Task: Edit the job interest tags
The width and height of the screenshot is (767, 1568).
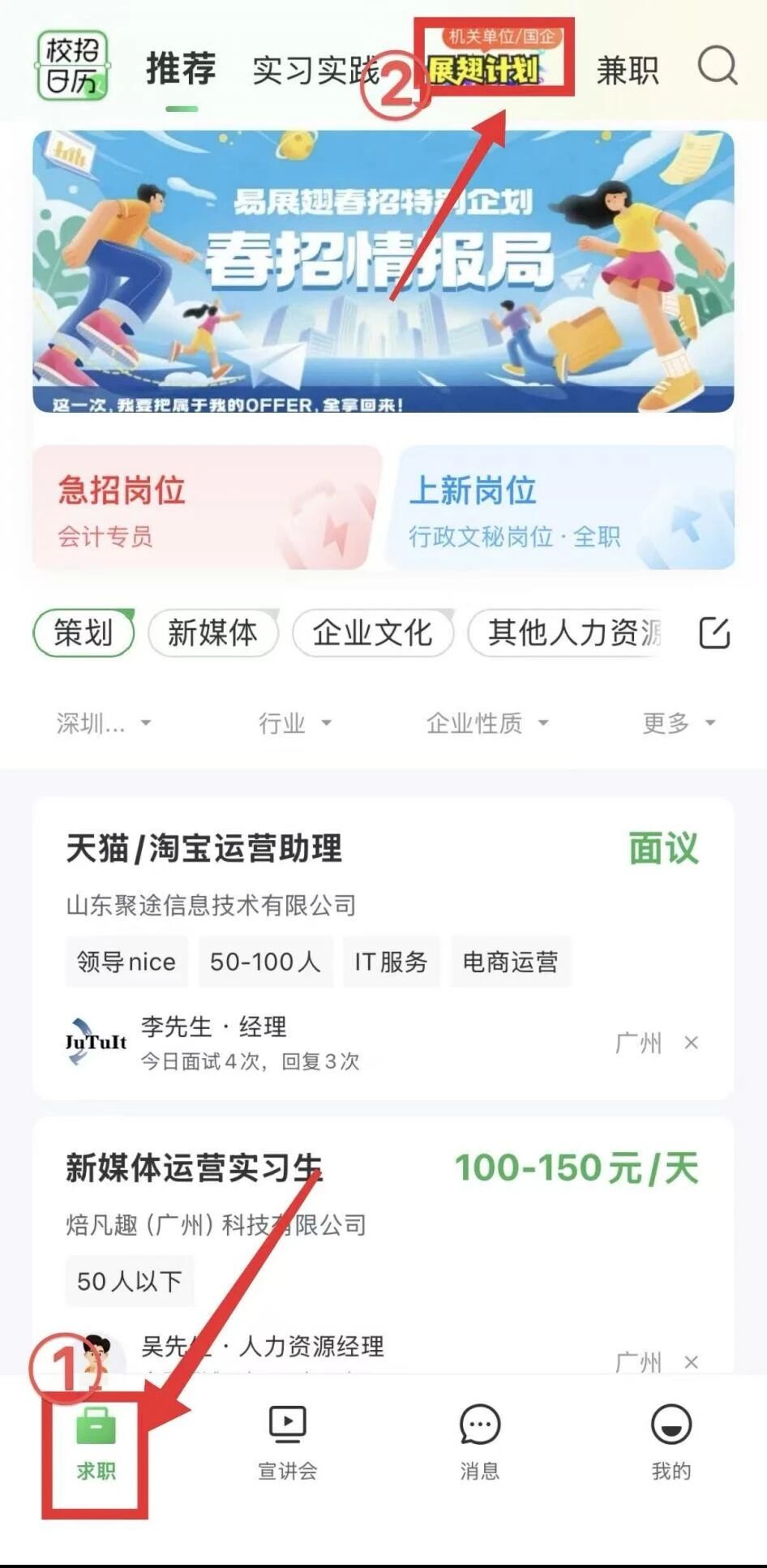Action: click(714, 632)
